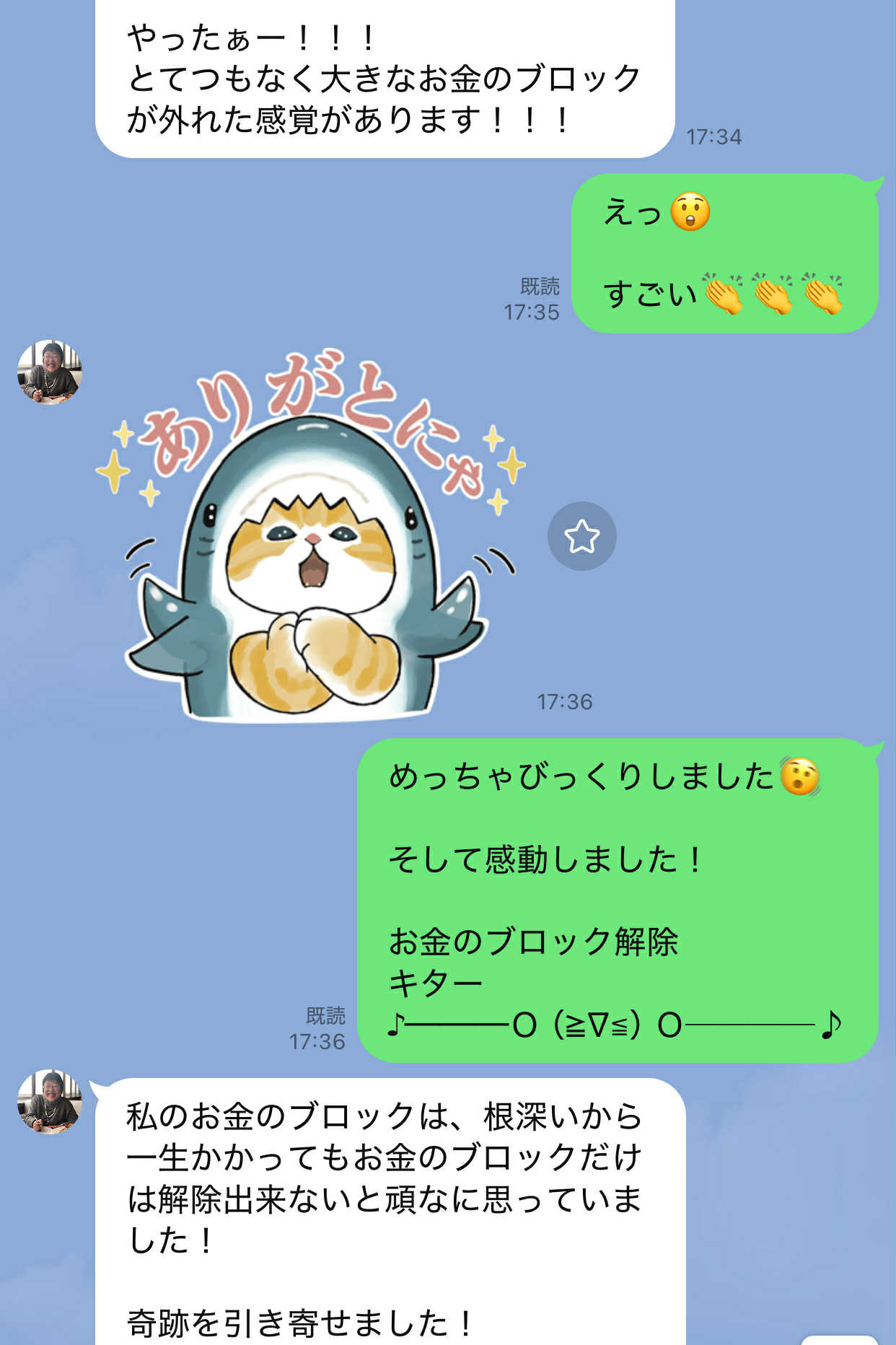Open sender's profile photo above the sticker
The image size is (896, 1345).
[x=49, y=372]
